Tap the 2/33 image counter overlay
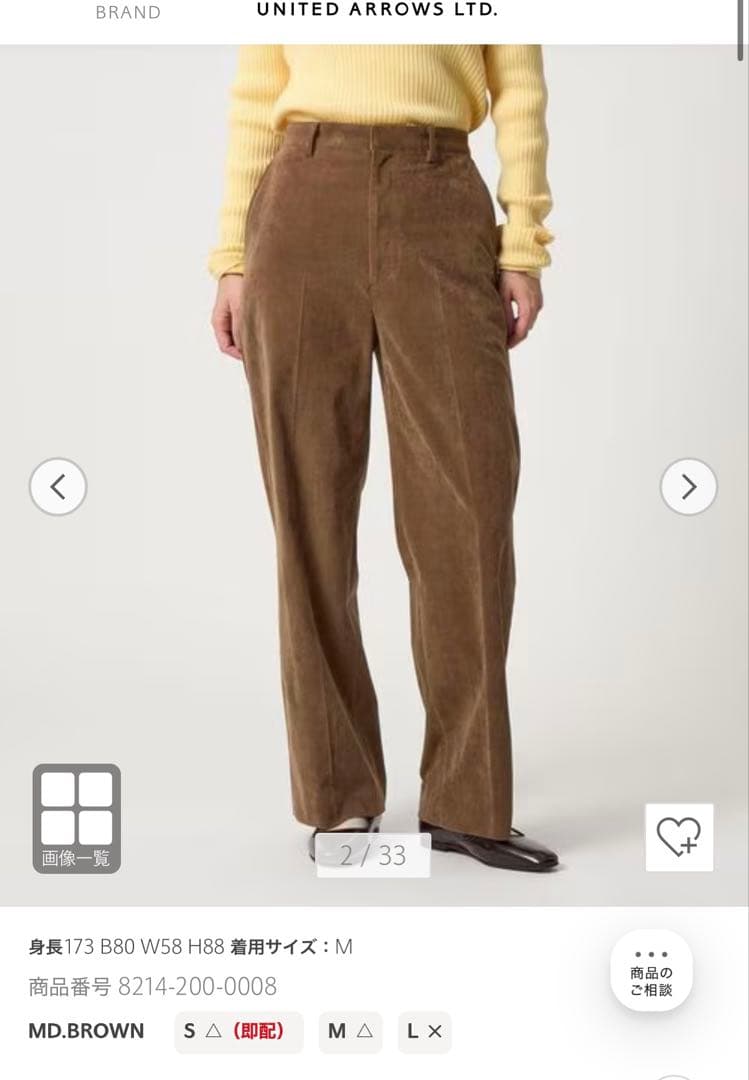 tap(373, 853)
